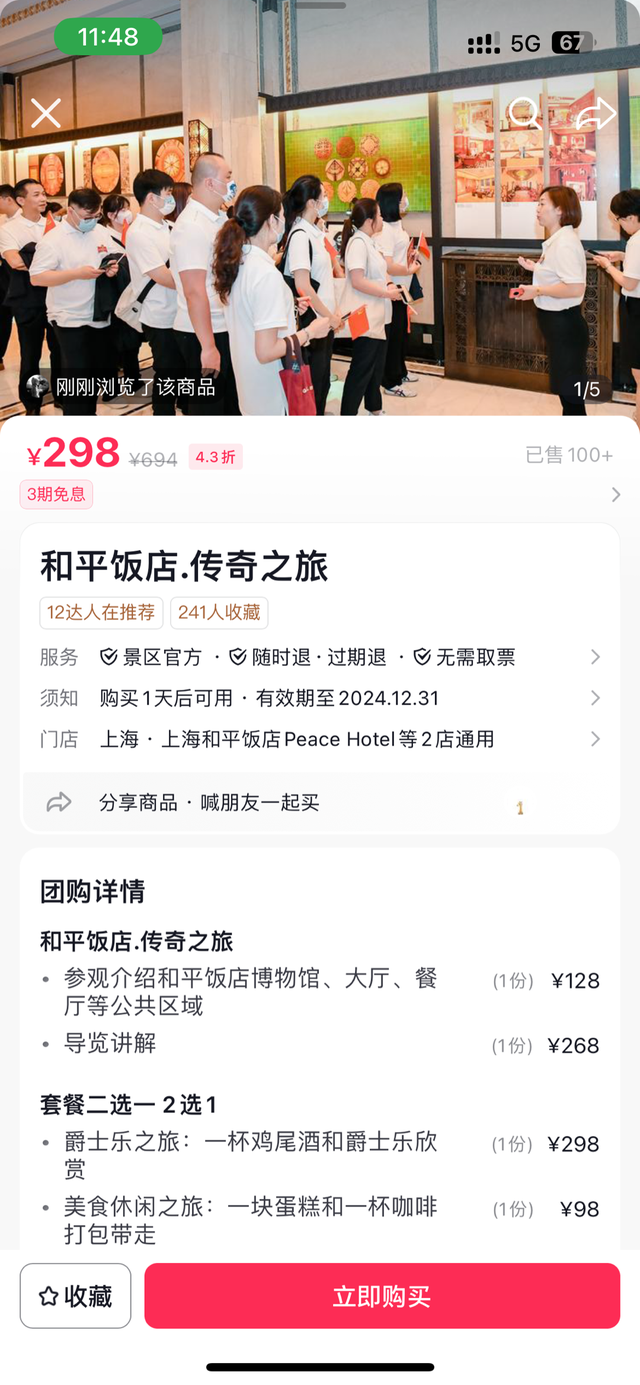View the 须知 purchase notice details
640x1385 pixels.
320,698
